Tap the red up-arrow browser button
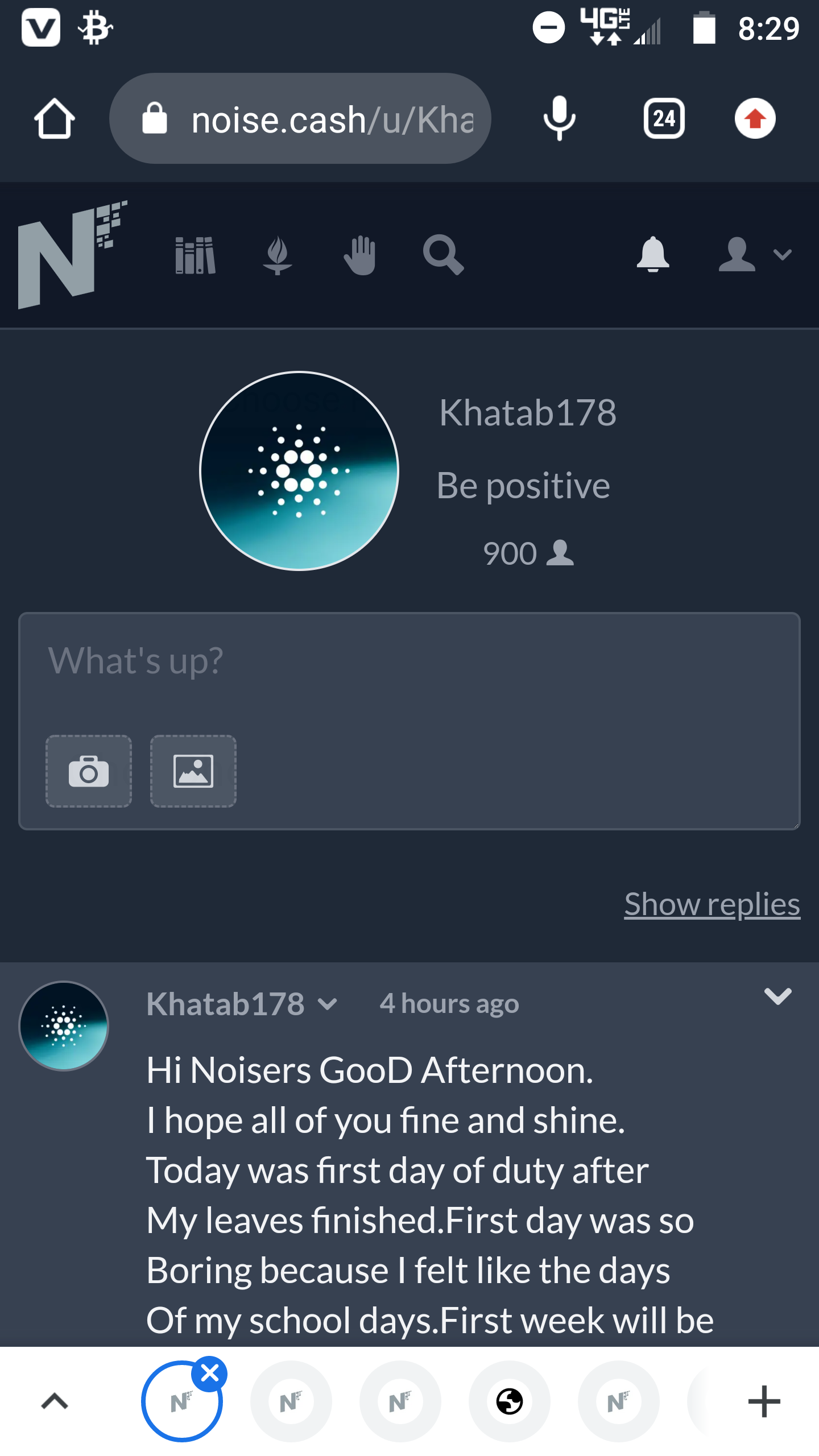The height and width of the screenshot is (1456, 819). 755,119
